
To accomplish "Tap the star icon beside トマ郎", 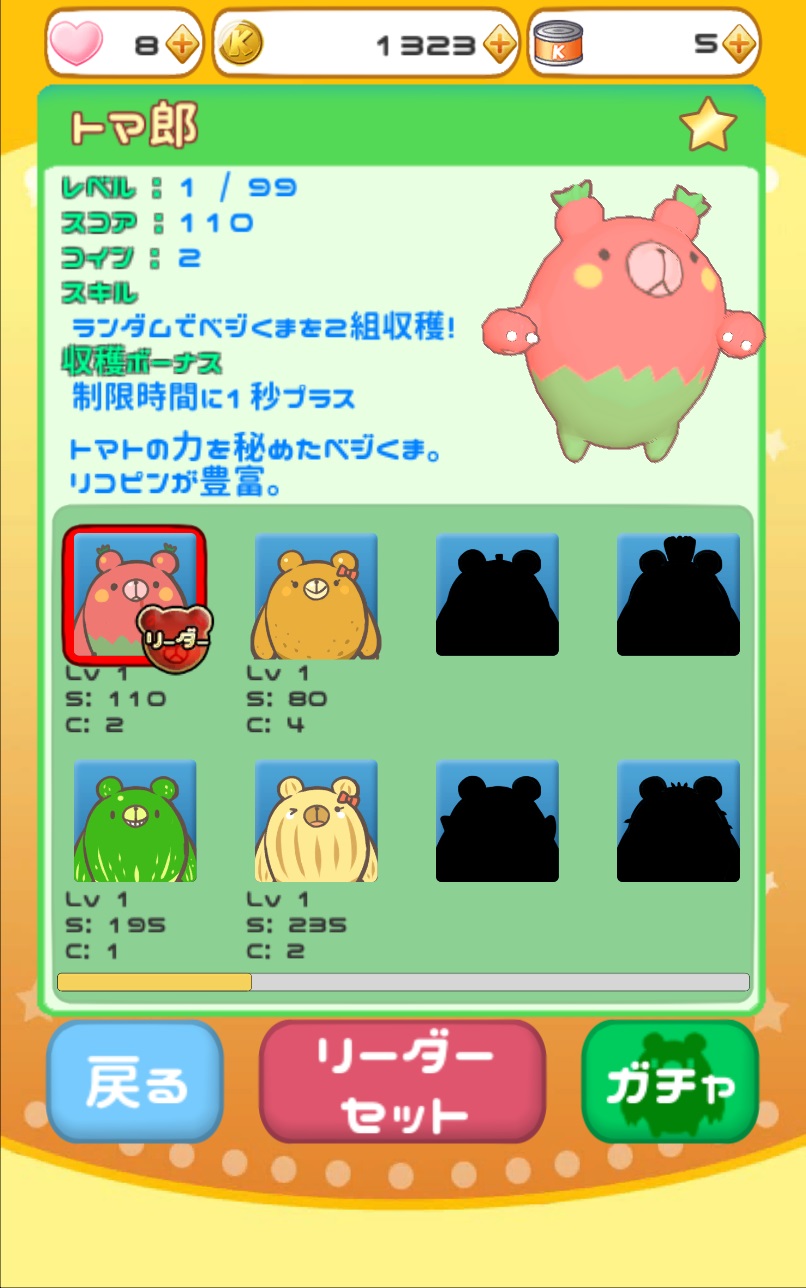I will (x=708, y=125).
